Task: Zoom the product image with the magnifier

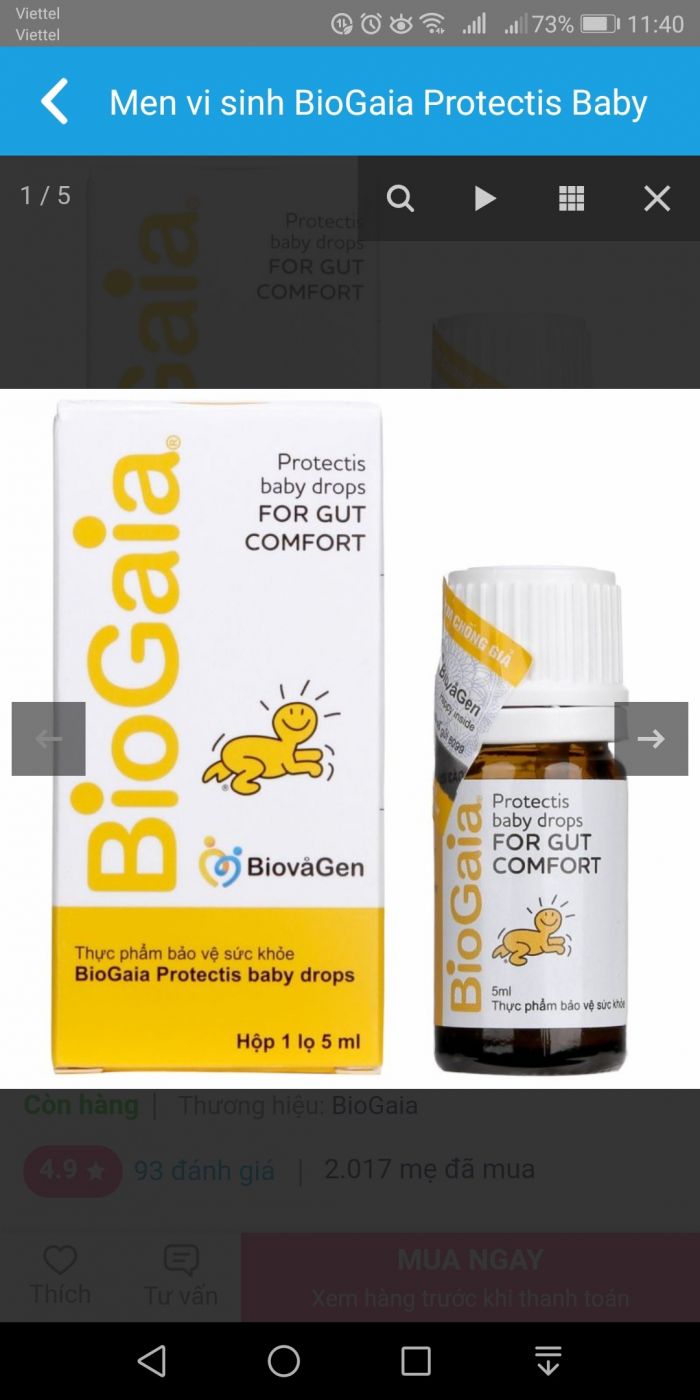Action: [x=400, y=198]
